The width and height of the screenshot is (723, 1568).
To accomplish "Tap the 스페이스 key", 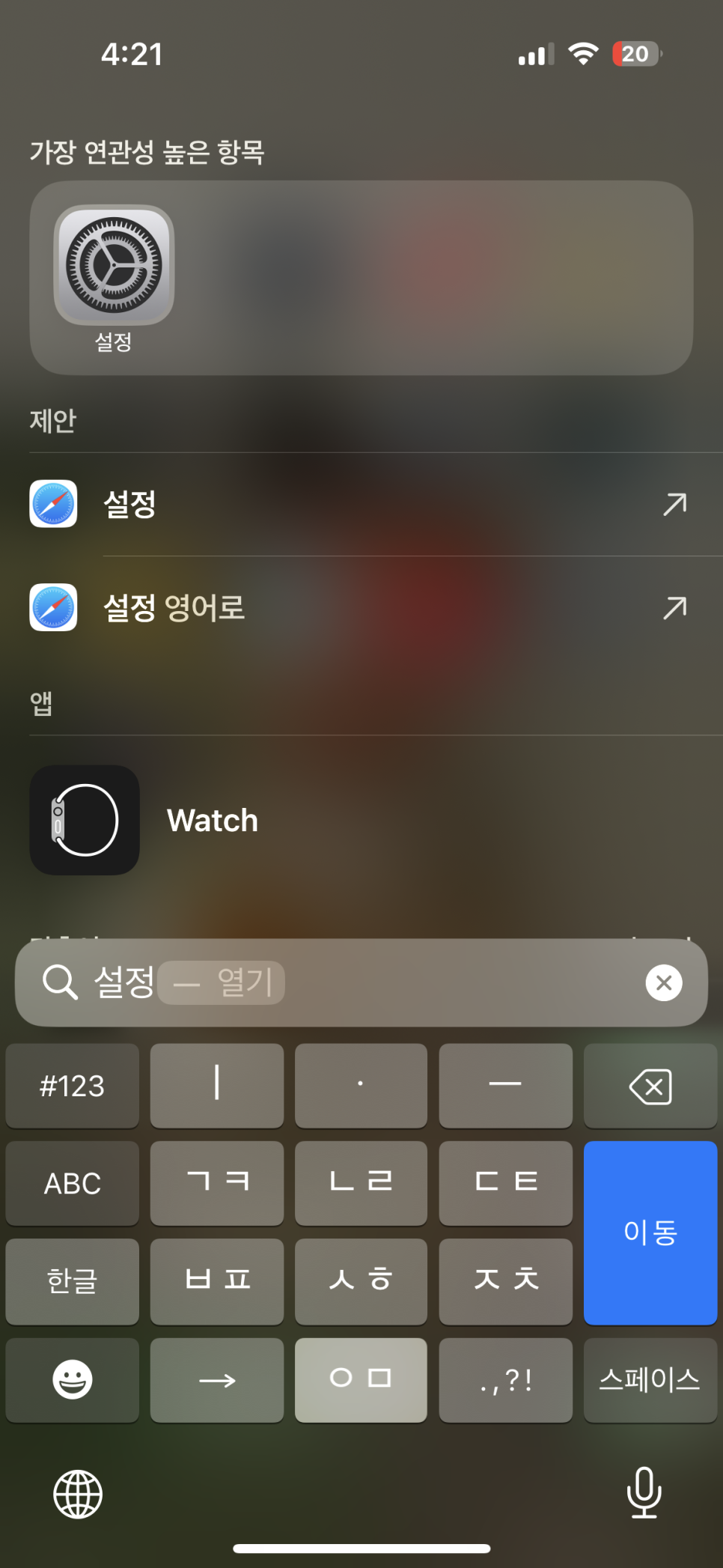I will [650, 1379].
